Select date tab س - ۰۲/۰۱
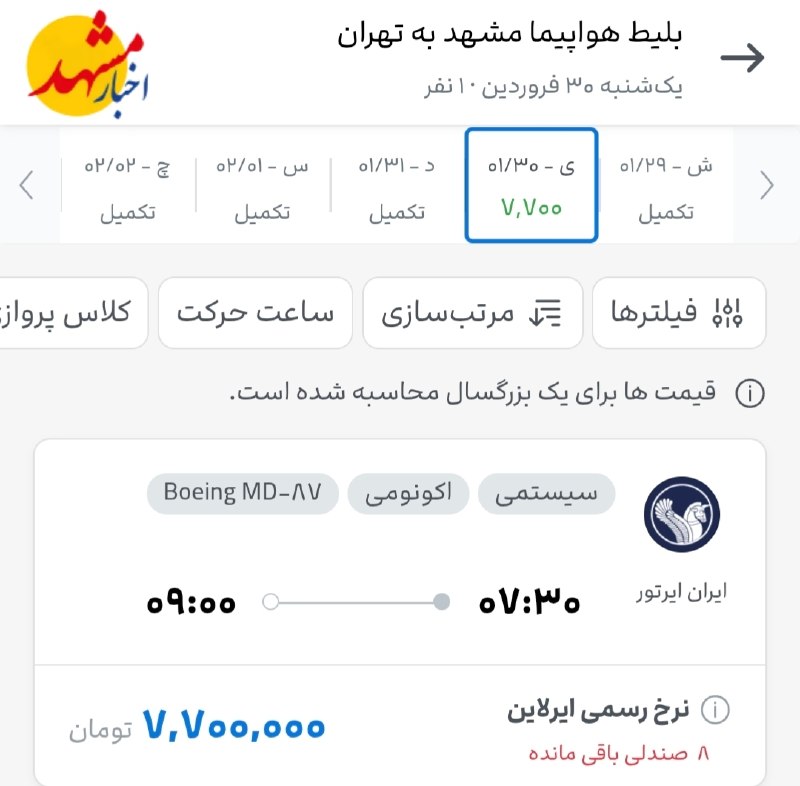The width and height of the screenshot is (800, 786). [x=262, y=187]
